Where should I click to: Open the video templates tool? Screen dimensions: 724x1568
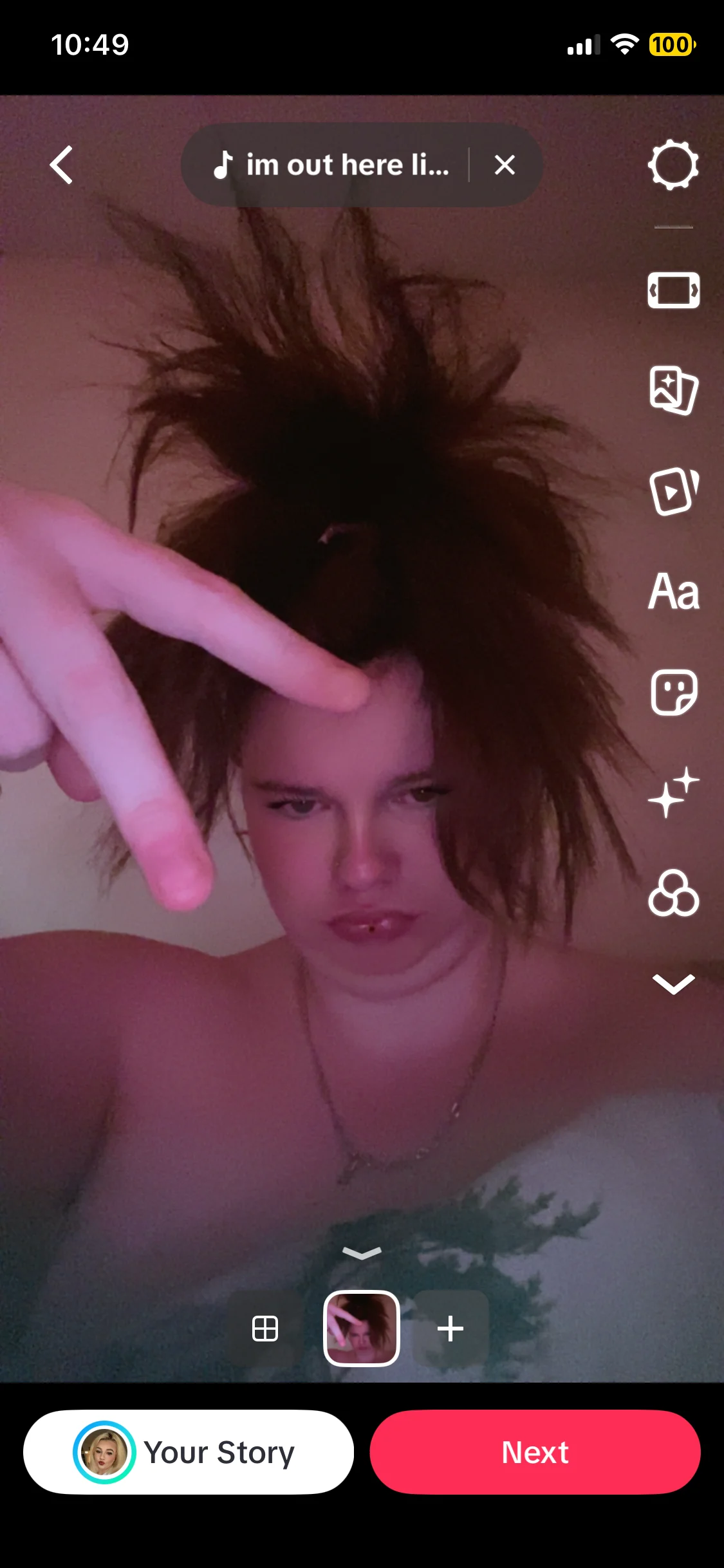[x=673, y=492]
